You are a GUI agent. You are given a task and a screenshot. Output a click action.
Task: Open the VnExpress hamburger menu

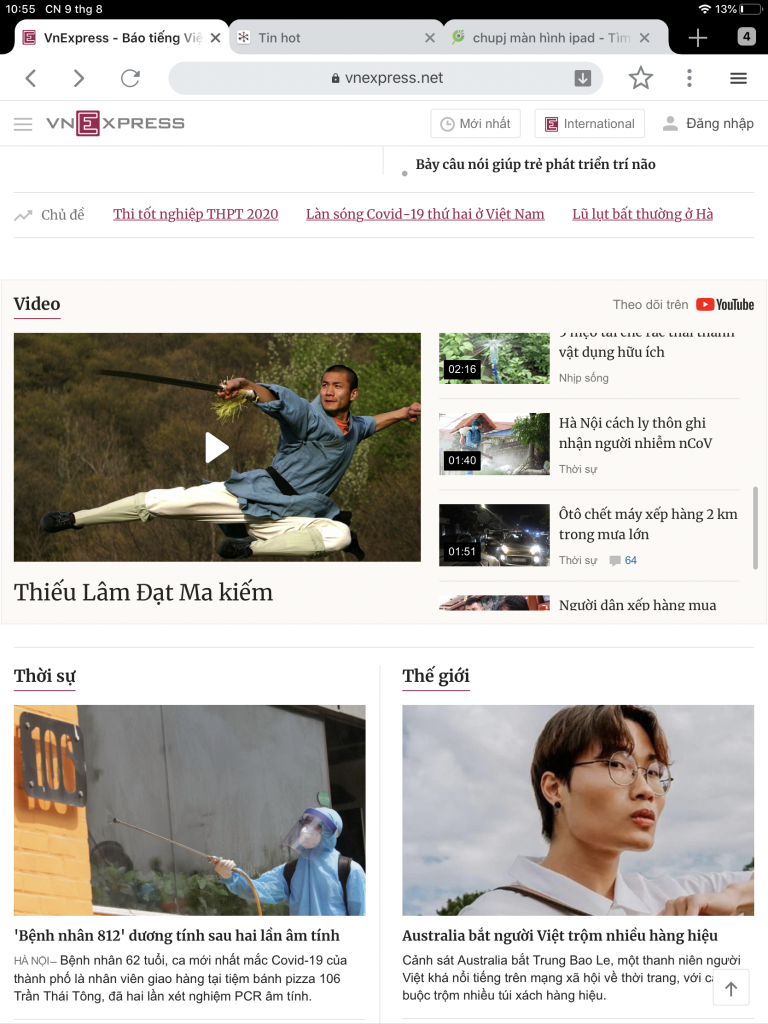click(x=23, y=124)
